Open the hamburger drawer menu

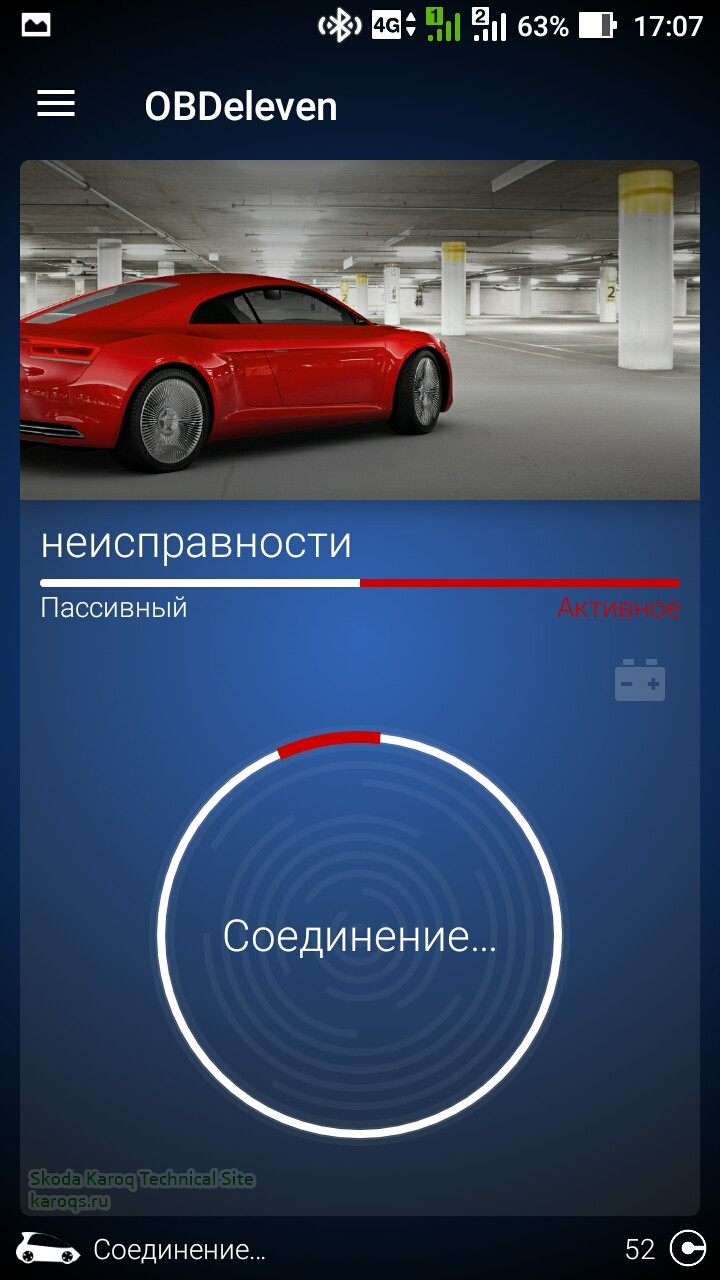[56, 104]
